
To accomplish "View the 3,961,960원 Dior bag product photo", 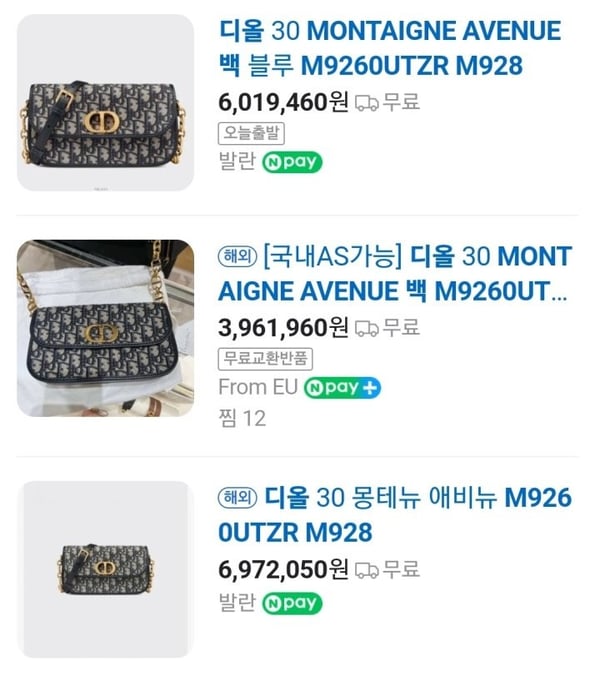I will click(105, 328).
